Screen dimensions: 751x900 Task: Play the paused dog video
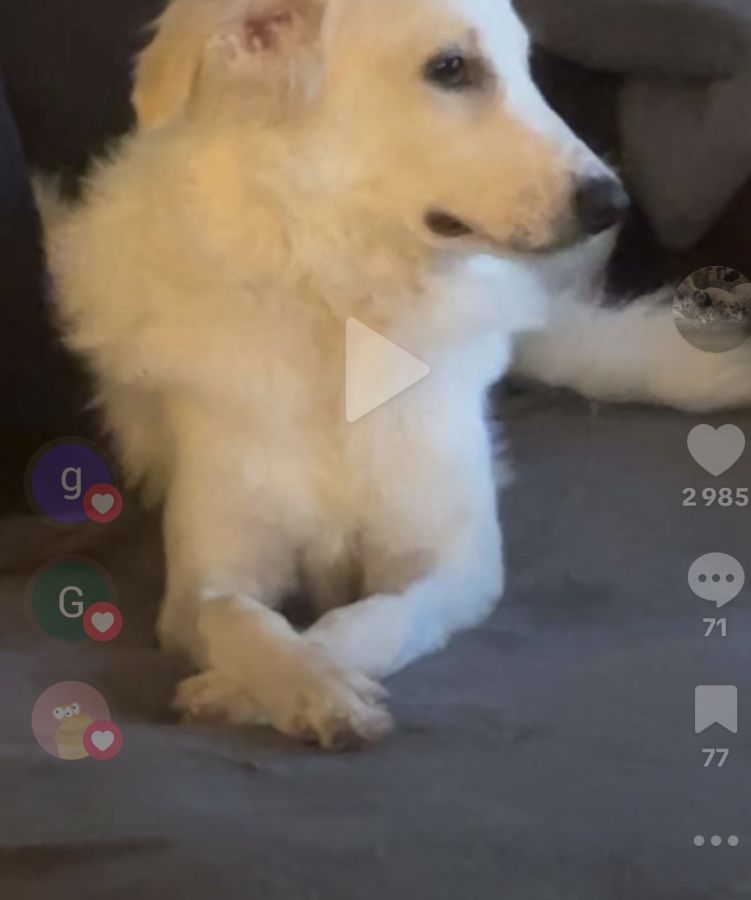point(386,370)
